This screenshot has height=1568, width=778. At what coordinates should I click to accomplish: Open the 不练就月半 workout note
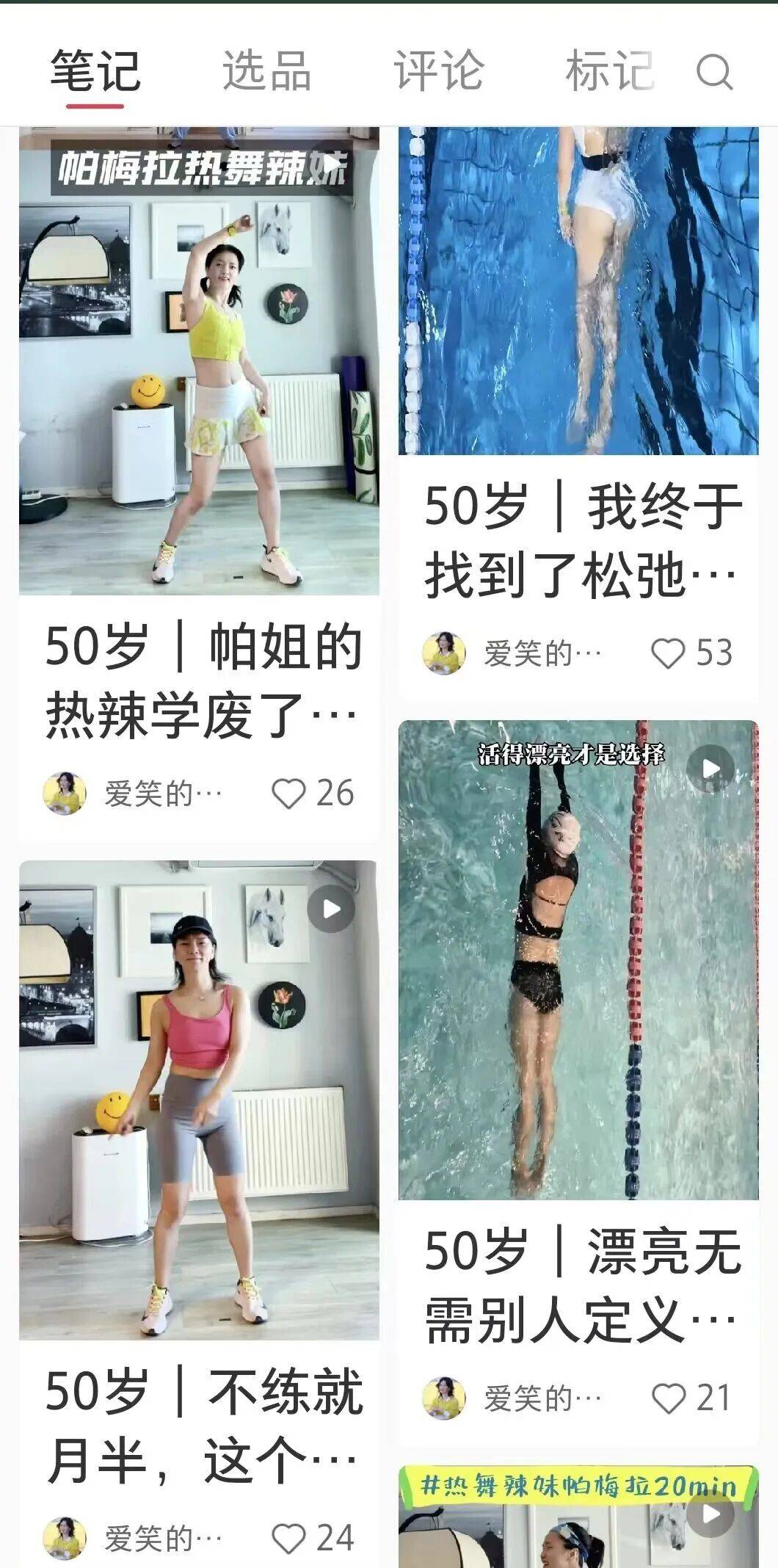[199, 1101]
